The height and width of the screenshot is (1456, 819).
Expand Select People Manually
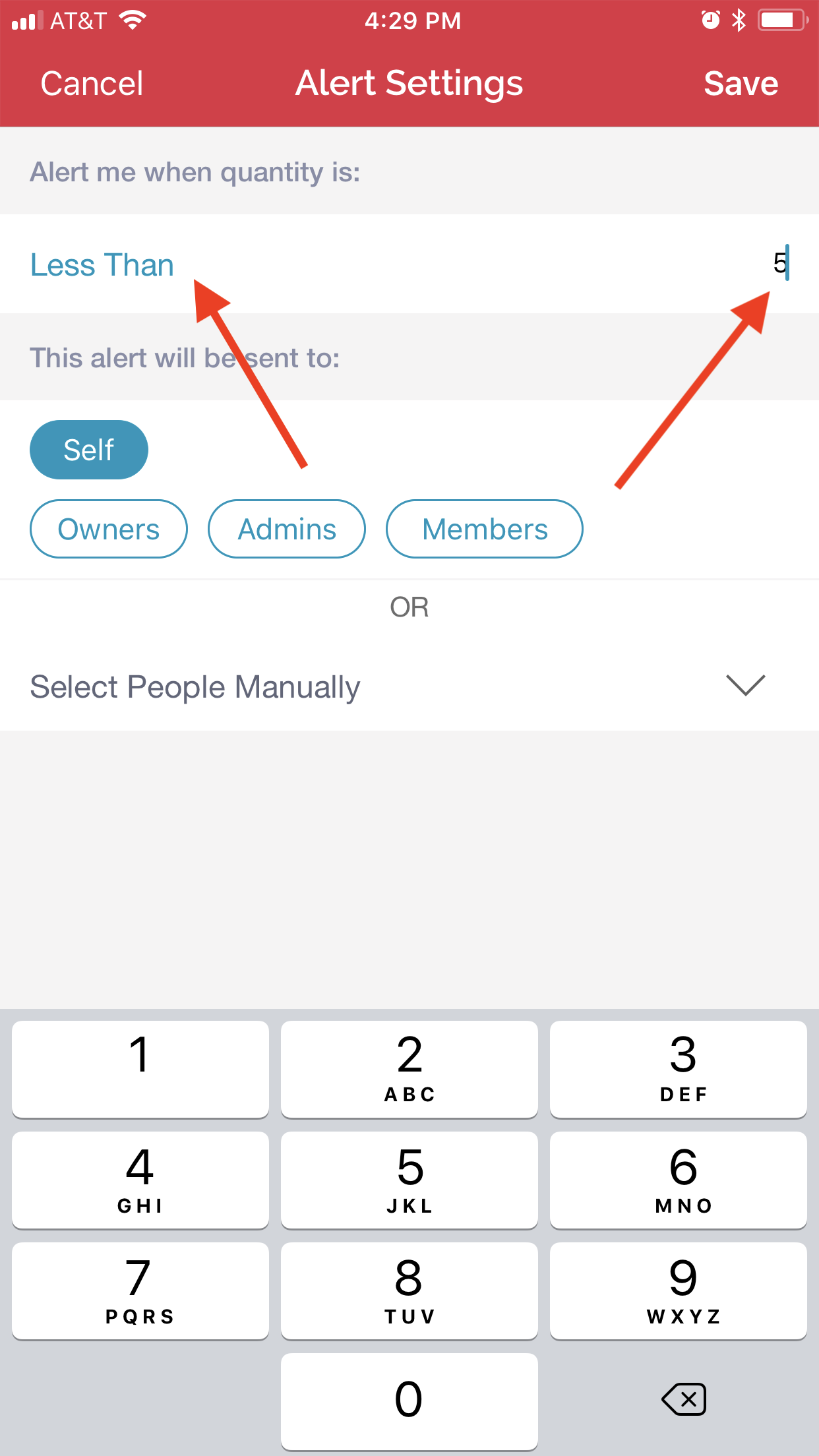pyautogui.click(x=409, y=686)
